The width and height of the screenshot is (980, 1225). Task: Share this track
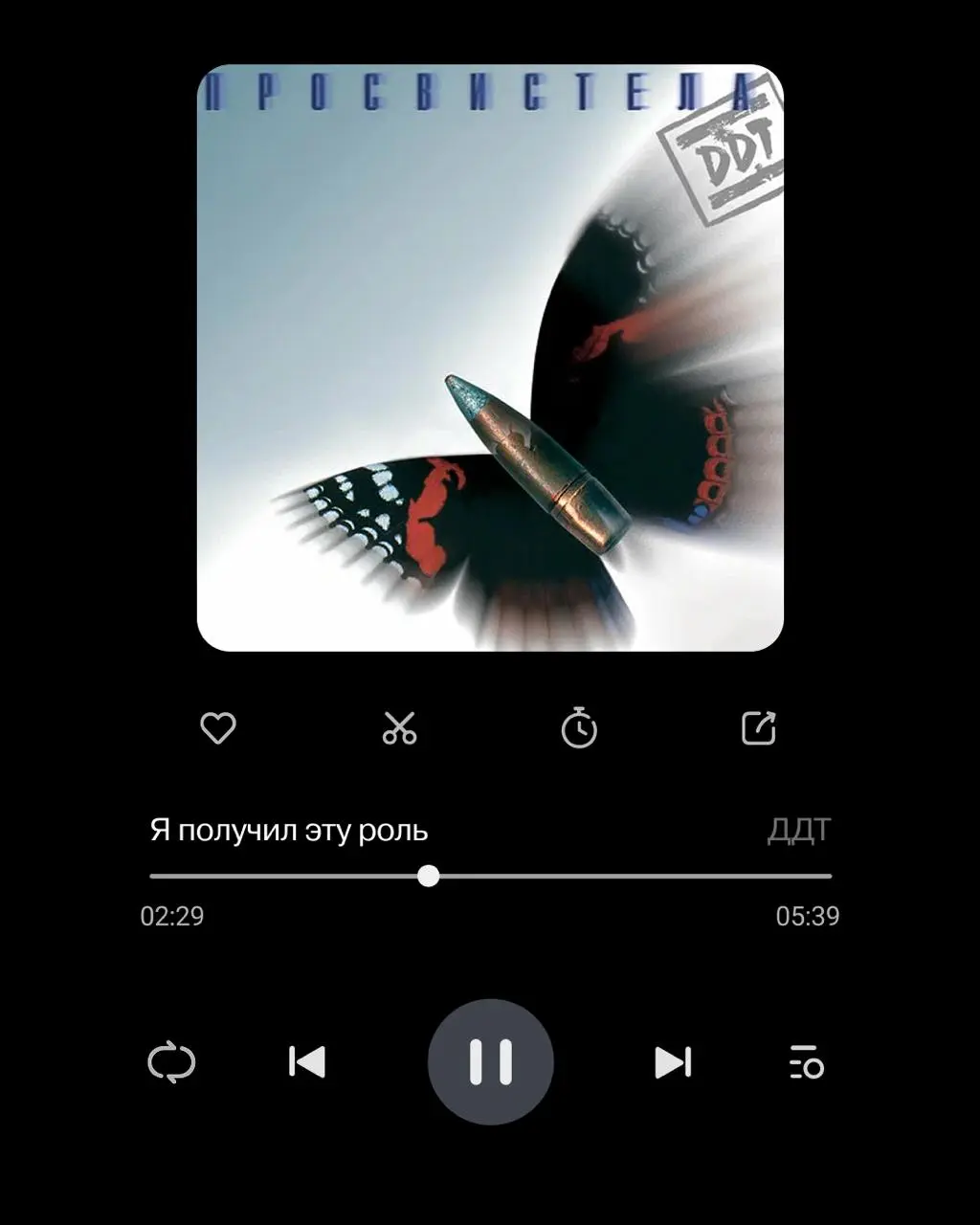click(759, 728)
